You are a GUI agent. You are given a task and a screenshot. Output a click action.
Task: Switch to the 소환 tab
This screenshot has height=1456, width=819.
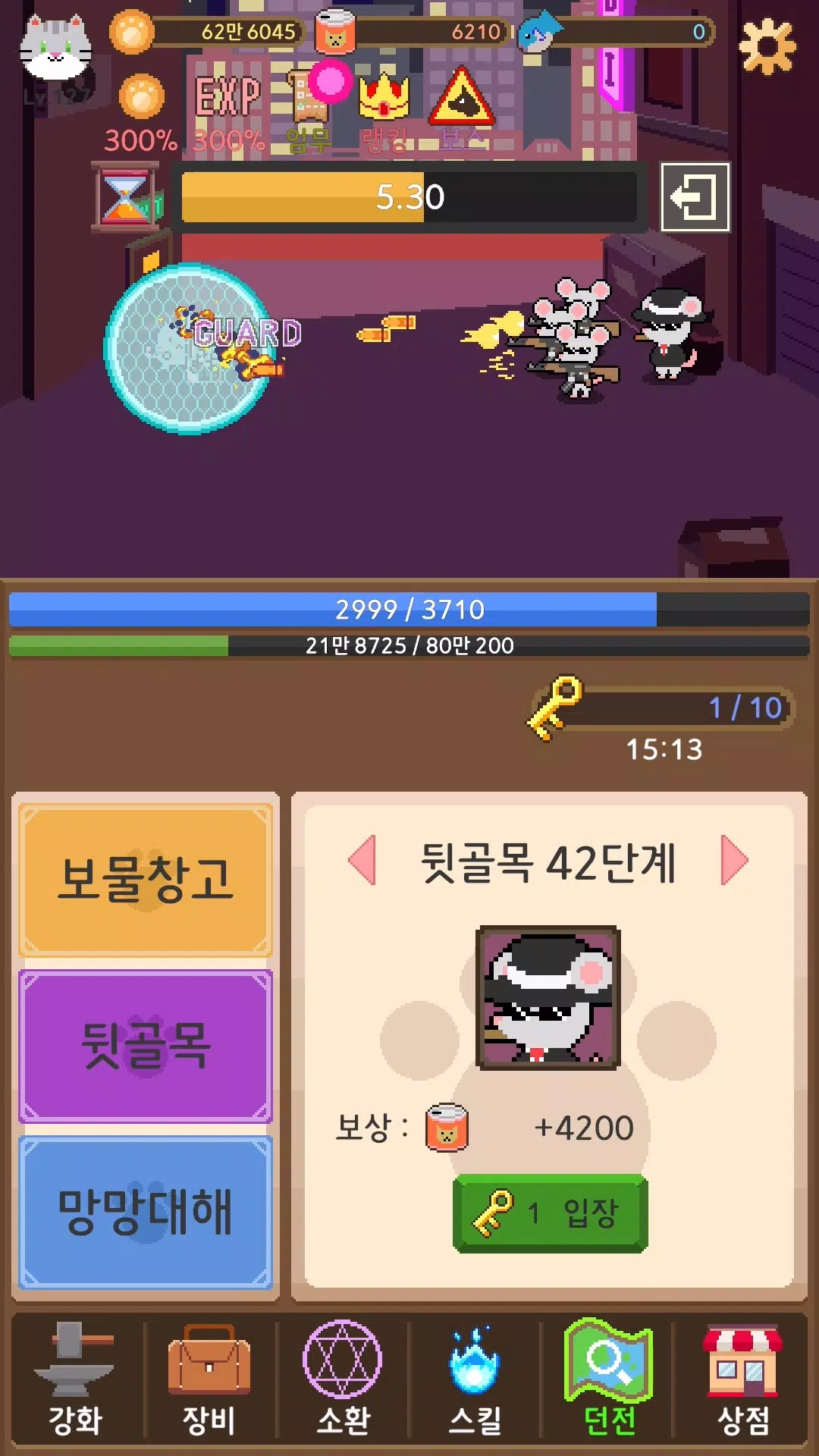point(343,1380)
